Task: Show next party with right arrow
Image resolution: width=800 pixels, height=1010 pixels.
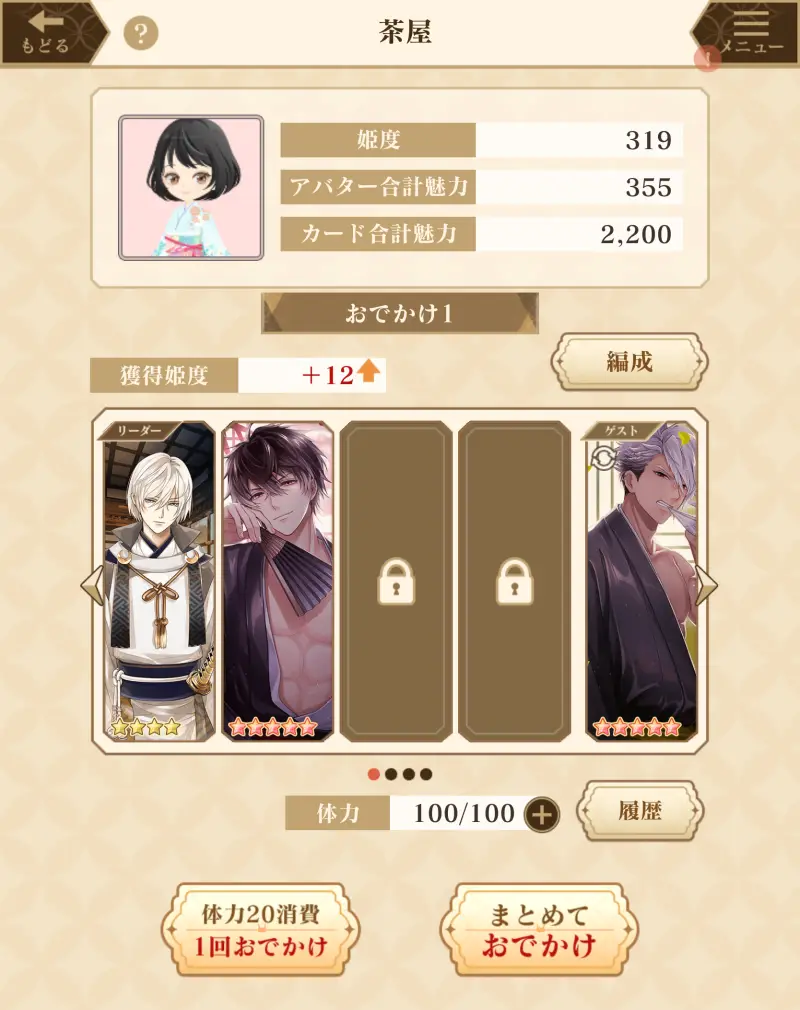Action: pyautogui.click(x=708, y=585)
